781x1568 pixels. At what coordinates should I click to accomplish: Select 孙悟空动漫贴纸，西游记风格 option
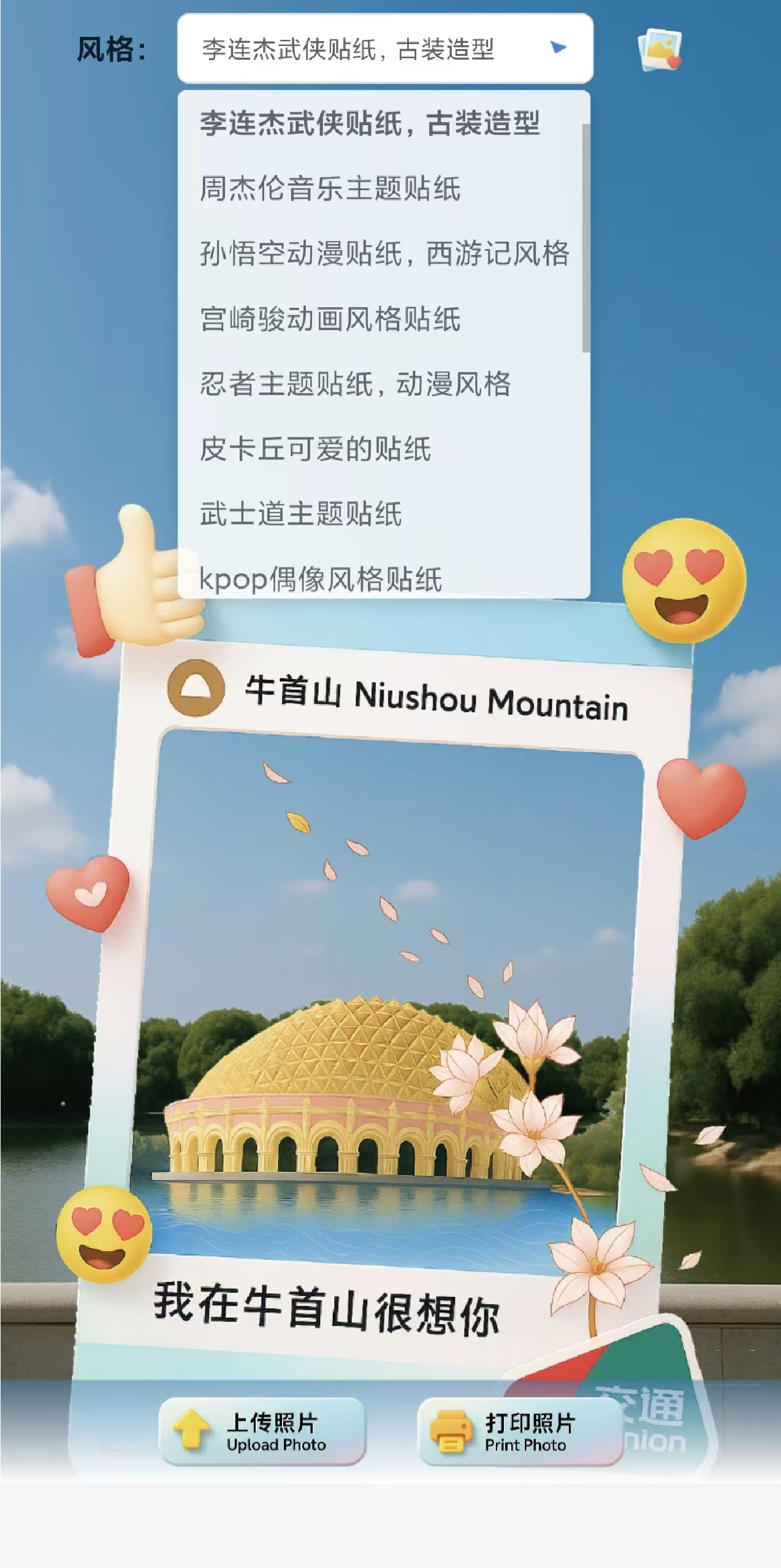point(384,253)
